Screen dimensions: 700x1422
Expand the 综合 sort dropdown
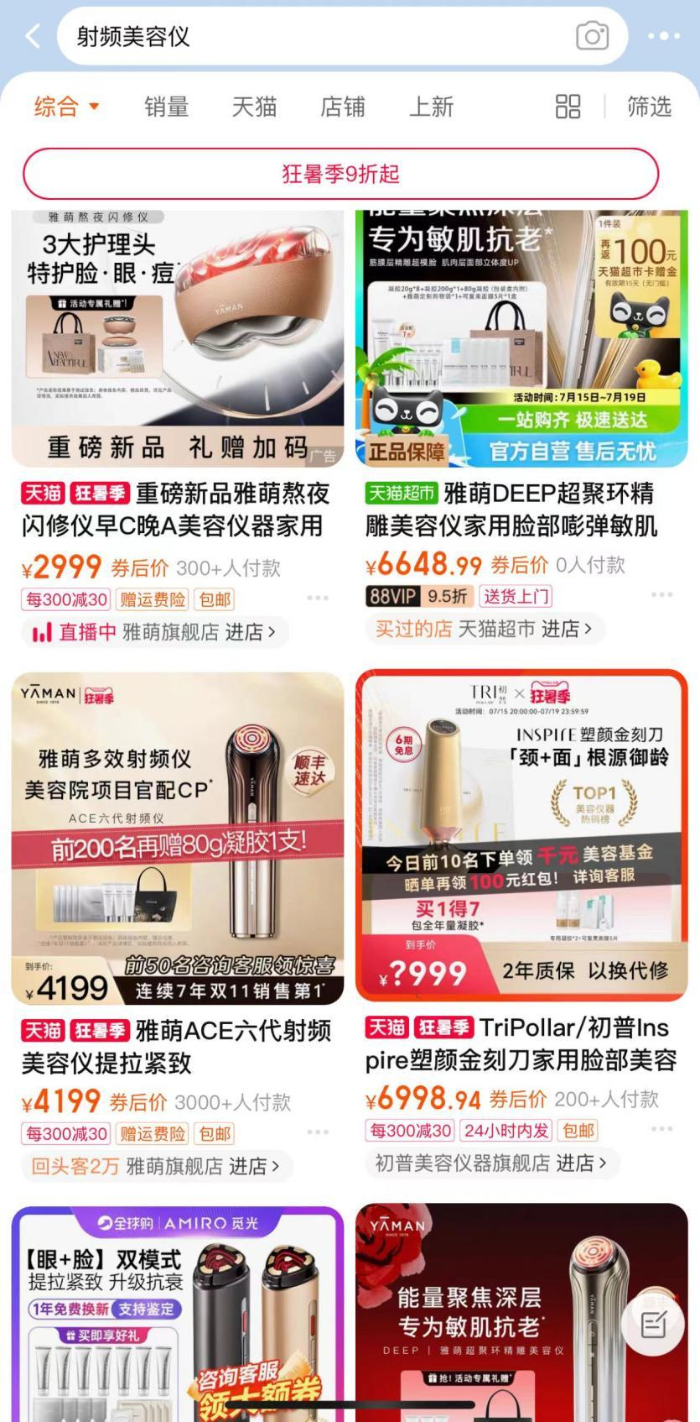[67, 106]
